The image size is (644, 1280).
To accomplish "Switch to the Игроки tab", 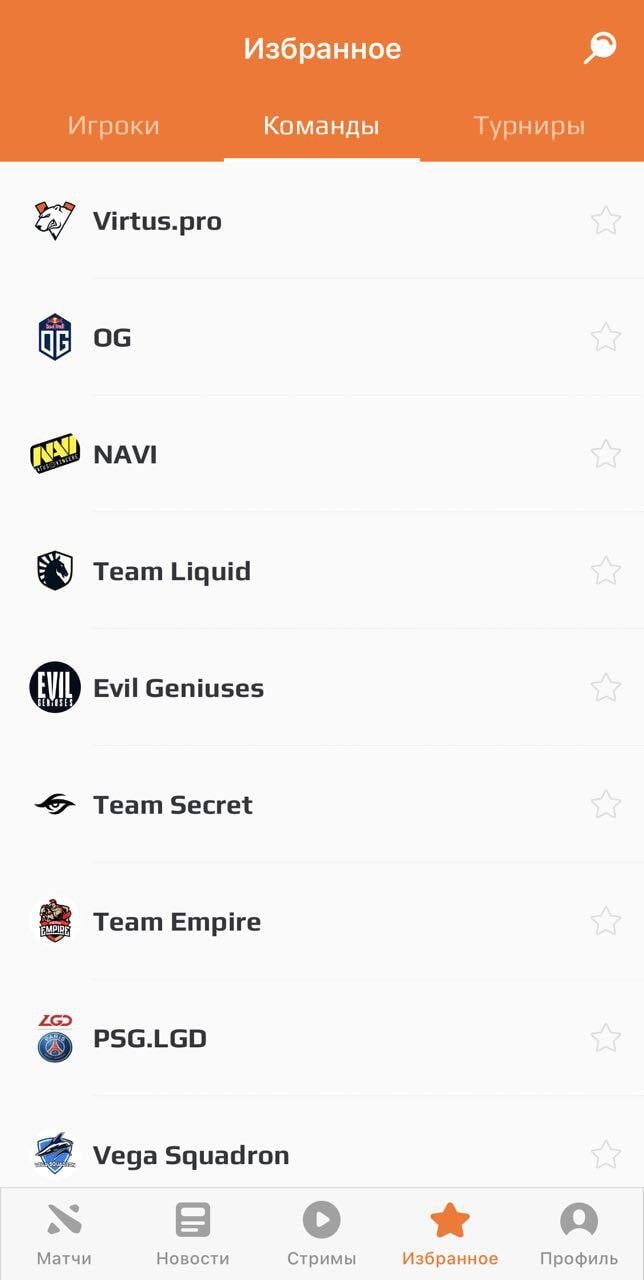I will (113, 126).
